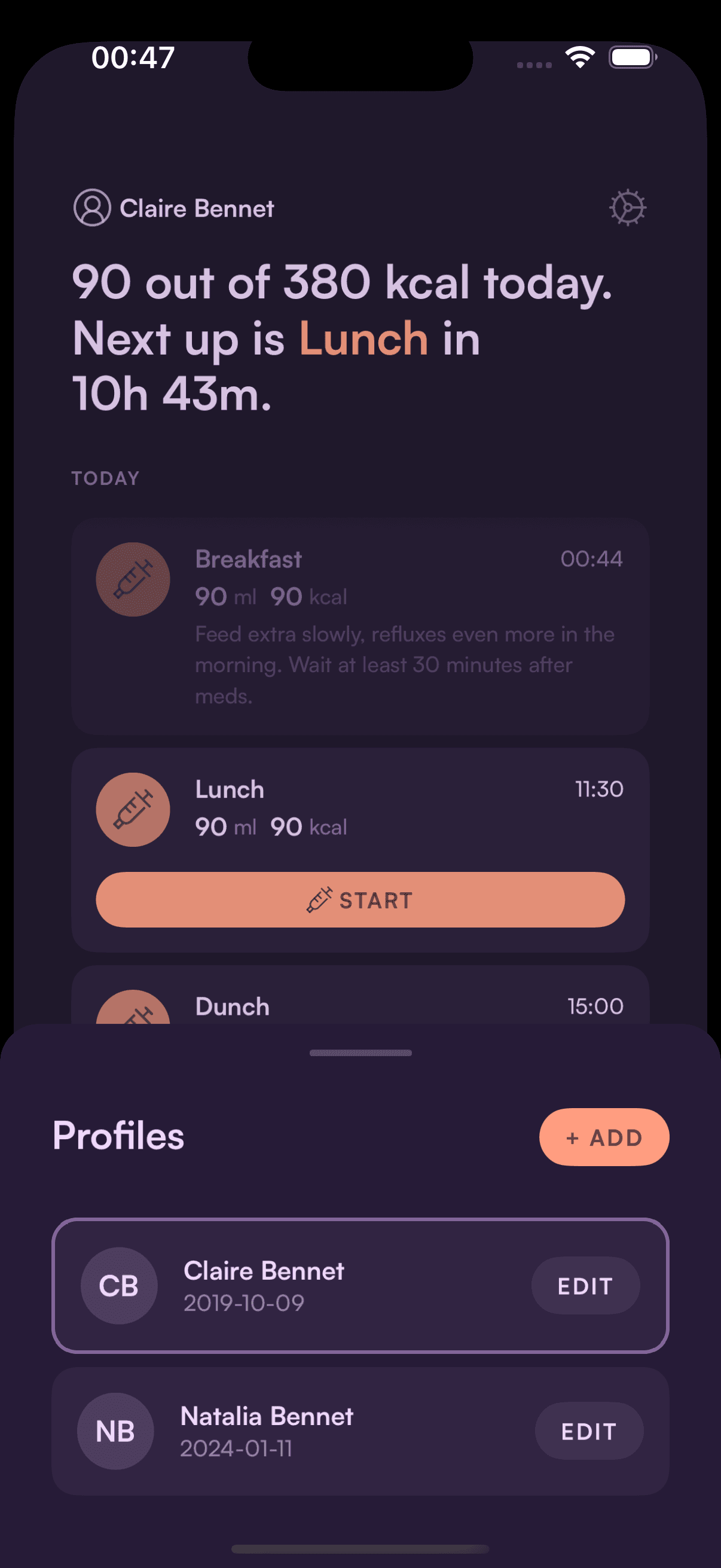This screenshot has height=1568, width=721.
Task: Tap + ADD to create a new profile
Action: tap(604, 1136)
